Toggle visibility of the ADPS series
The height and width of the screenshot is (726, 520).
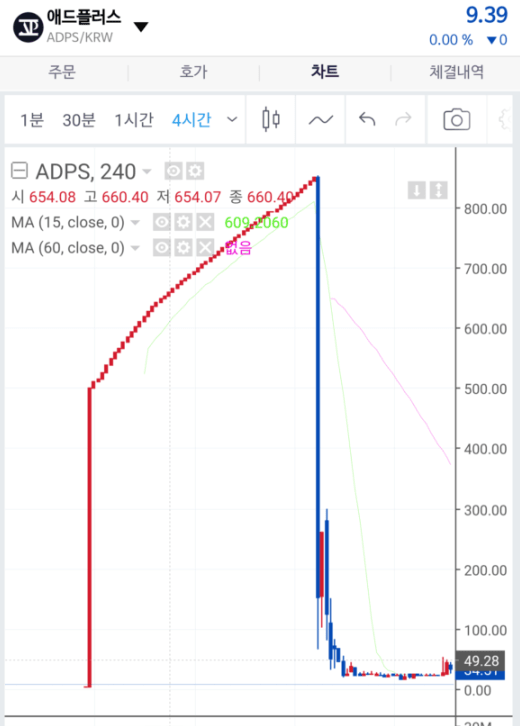173,171
